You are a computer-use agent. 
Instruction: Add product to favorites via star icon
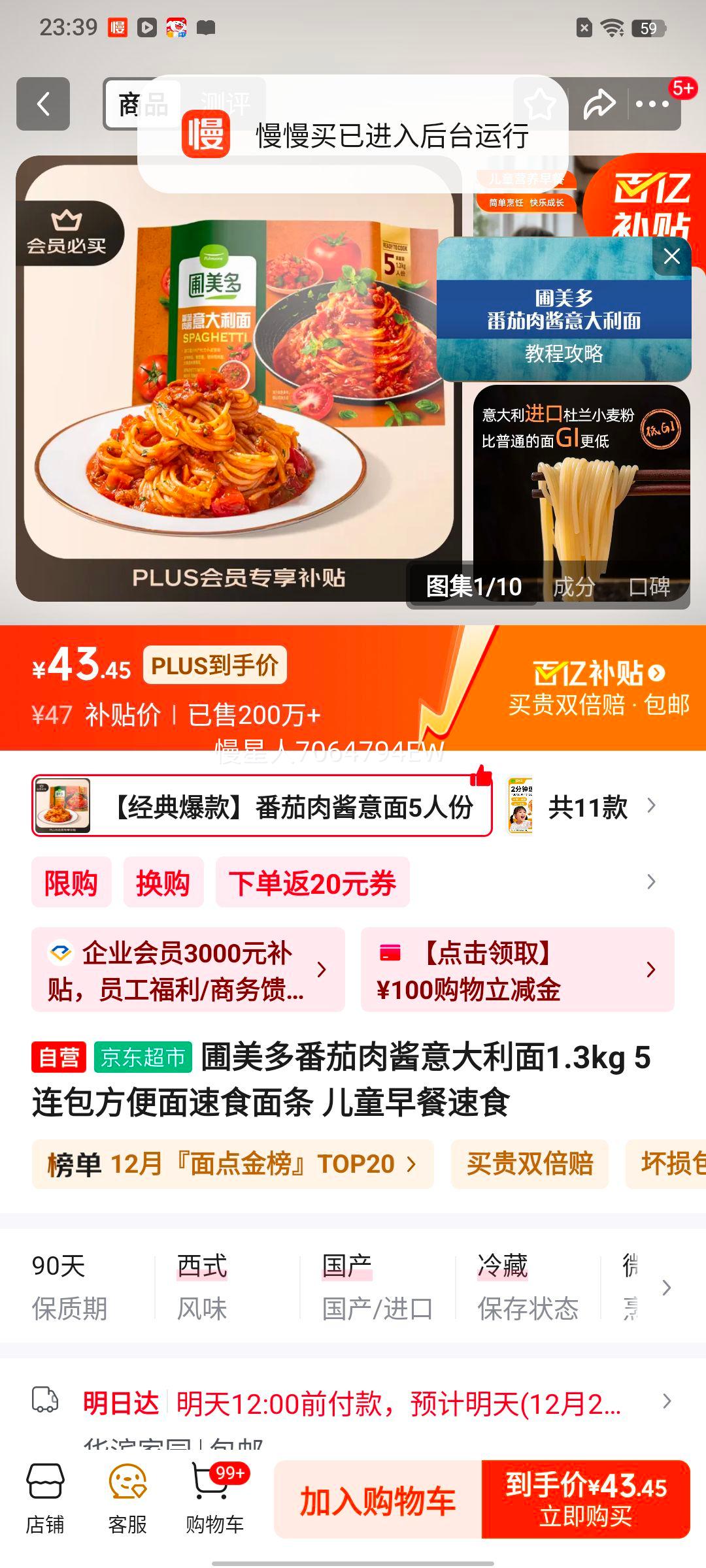(x=540, y=105)
